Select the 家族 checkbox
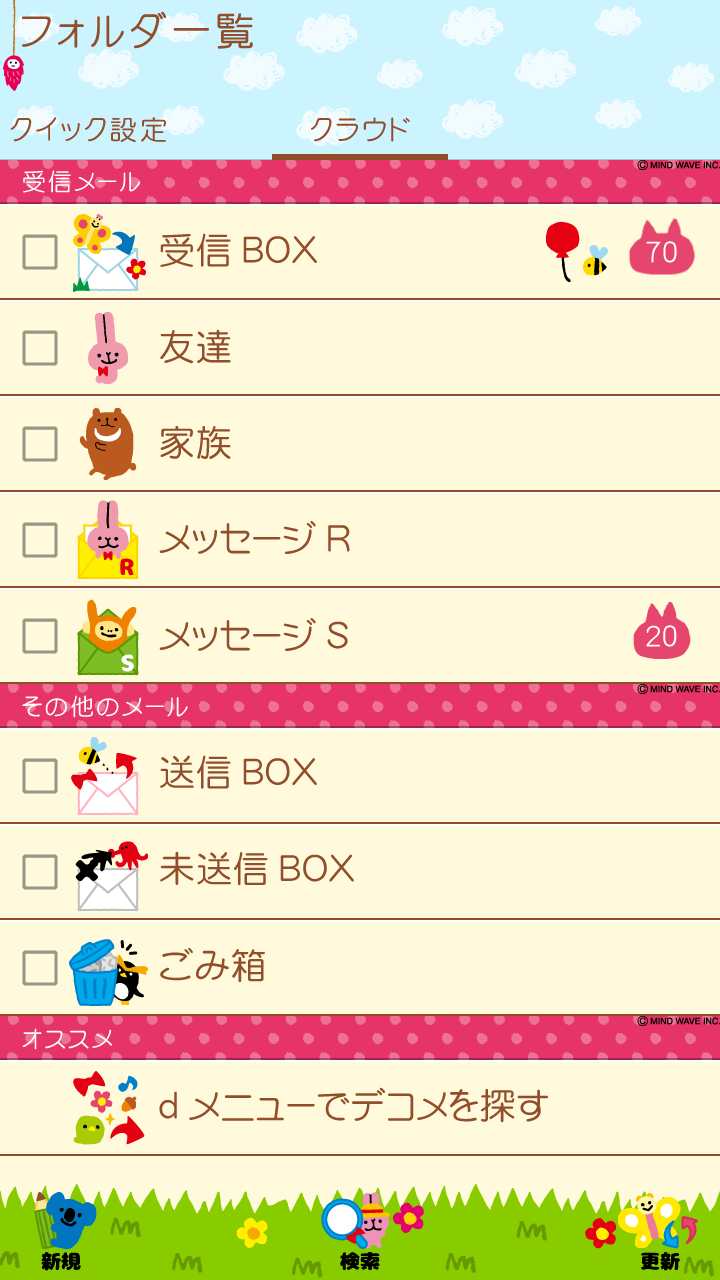Image resolution: width=720 pixels, height=1280 pixels. click(40, 444)
